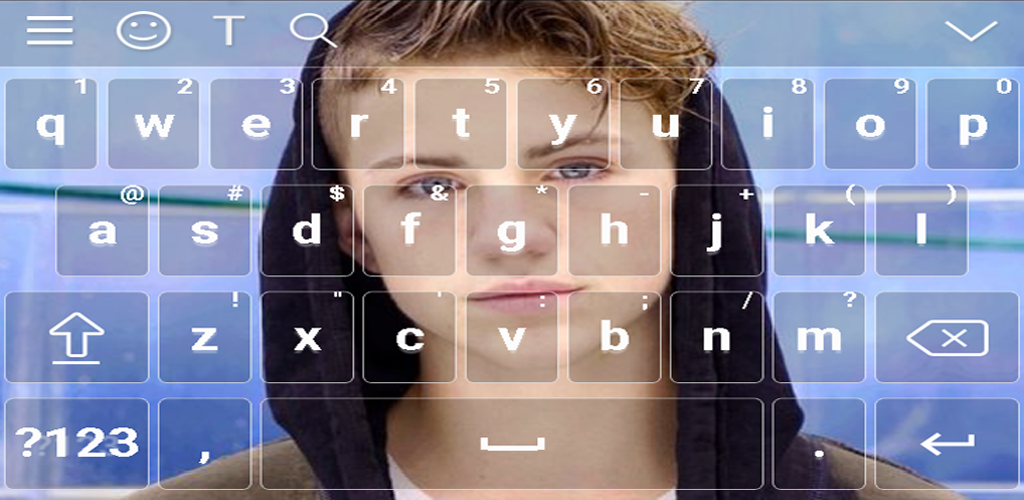Hit the backspace key
The height and width of the screenshot is (500, 1024).
point(947,337)
